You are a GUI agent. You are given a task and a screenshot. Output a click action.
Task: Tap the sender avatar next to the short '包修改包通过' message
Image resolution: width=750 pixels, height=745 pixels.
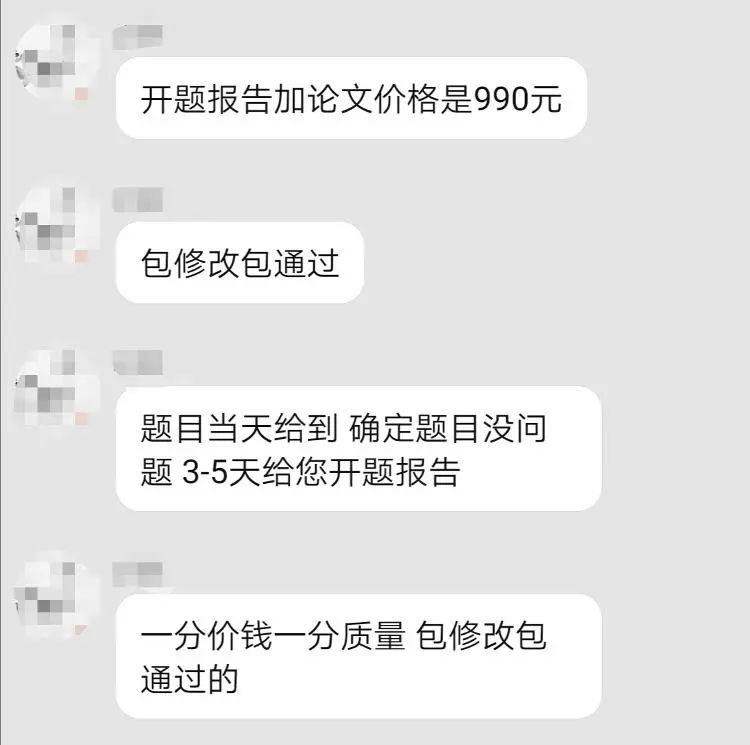(x=54, y=222)
